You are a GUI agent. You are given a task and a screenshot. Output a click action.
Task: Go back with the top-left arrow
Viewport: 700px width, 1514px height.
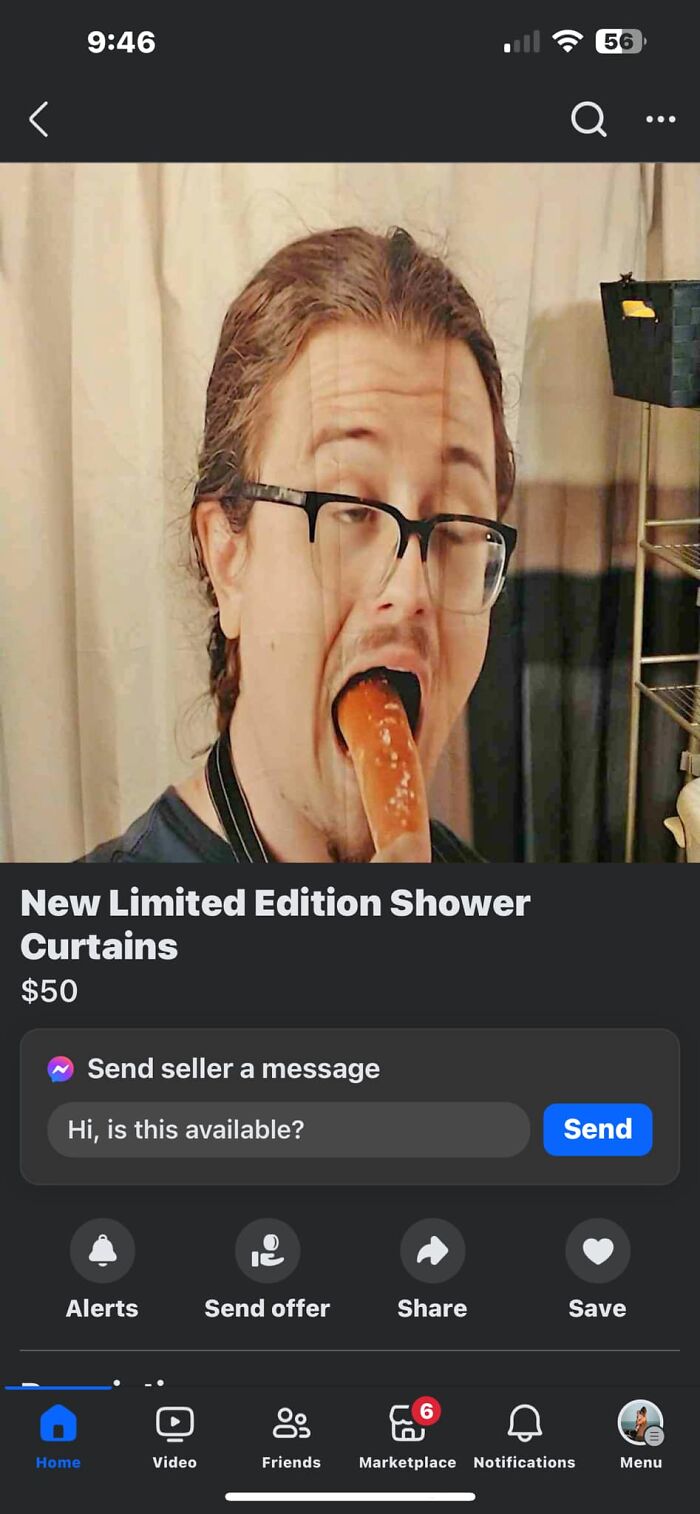[38, 120]
